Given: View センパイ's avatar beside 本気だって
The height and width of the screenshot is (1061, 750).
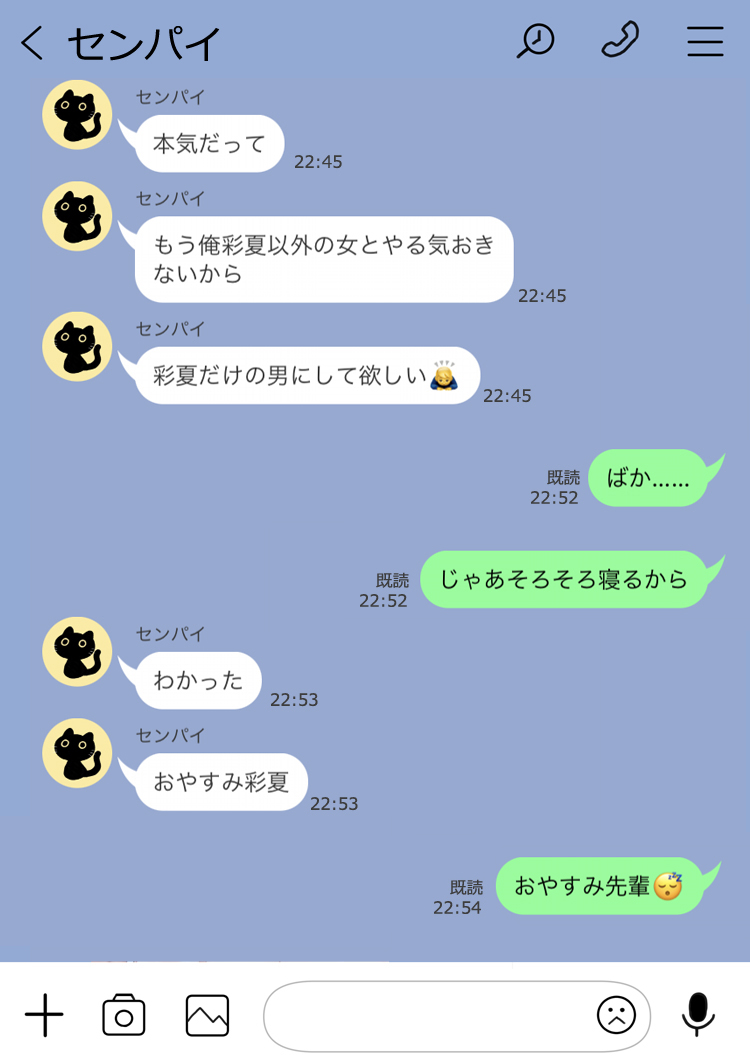Looking at the screenshot, I should tap(77, 115).
